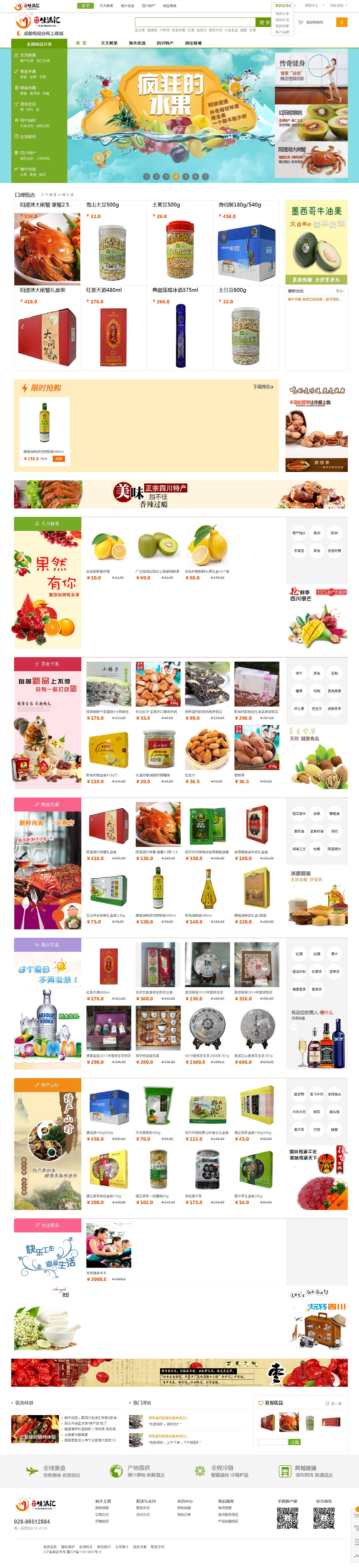This screenshot has height=1568, width=359.
Task: Open the 天天鲜果 tab in green nav bar
Action: click(x=109, y=43)
